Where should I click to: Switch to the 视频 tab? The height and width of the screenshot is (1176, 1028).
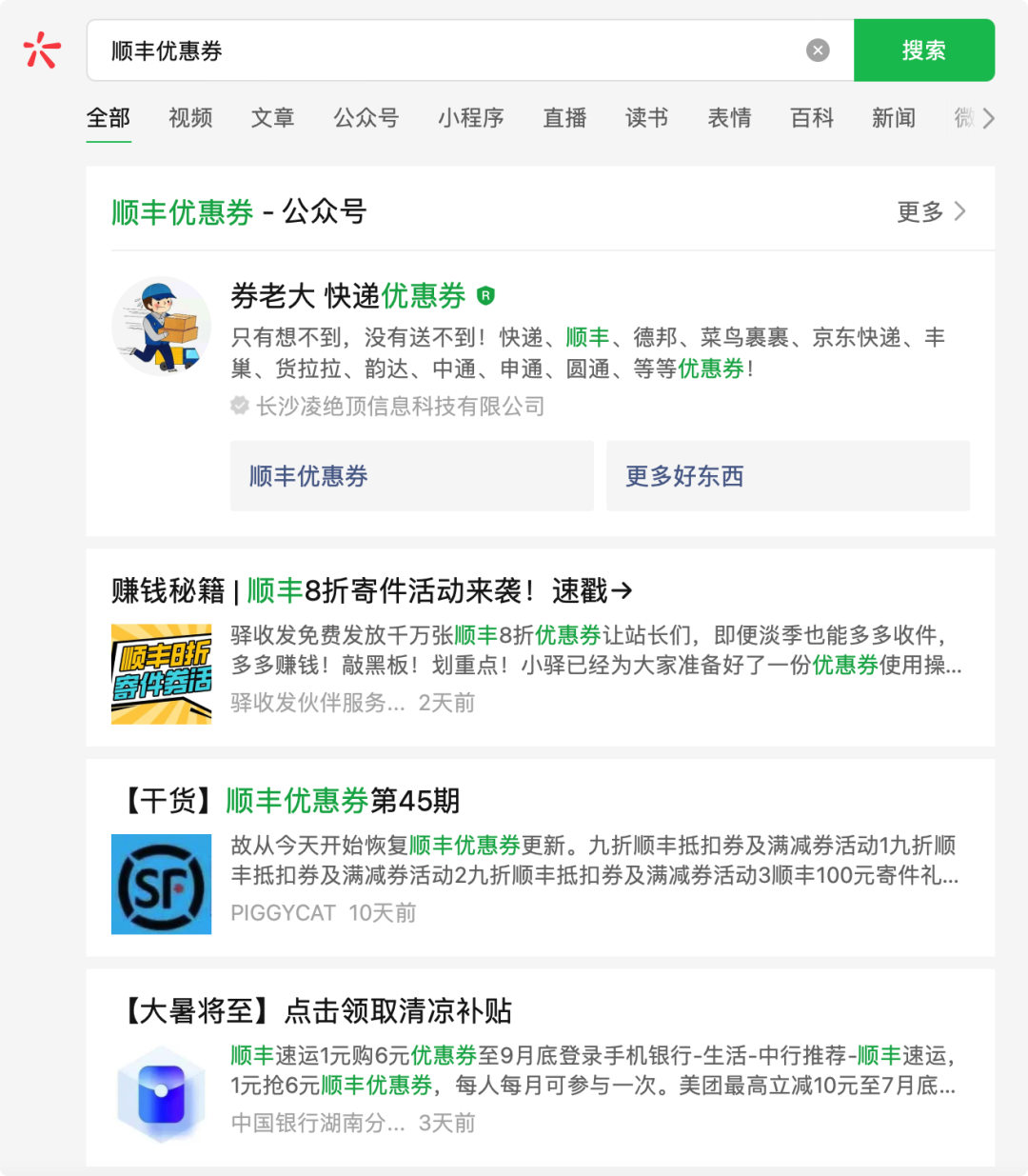[190, 118]
